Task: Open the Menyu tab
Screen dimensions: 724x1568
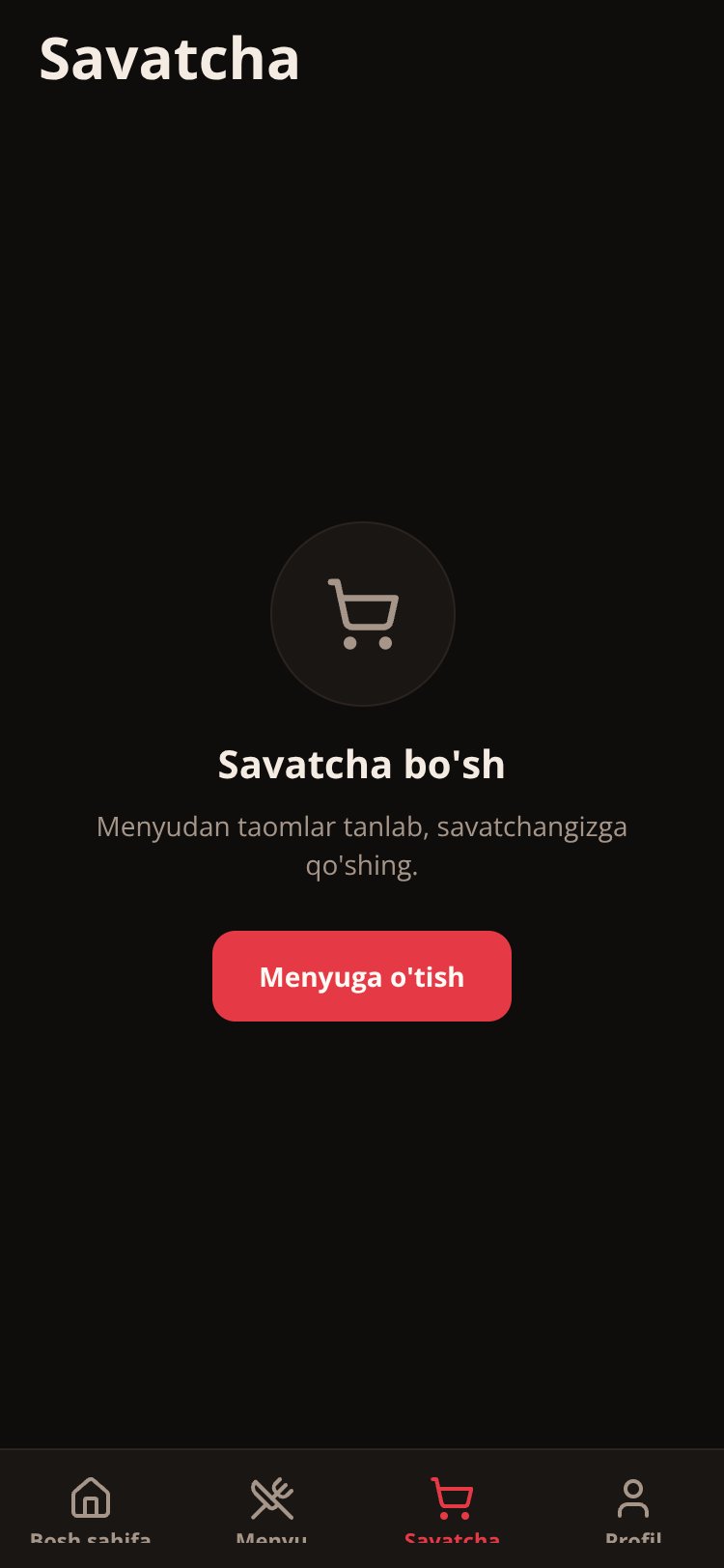Action: coord(271,1509)
